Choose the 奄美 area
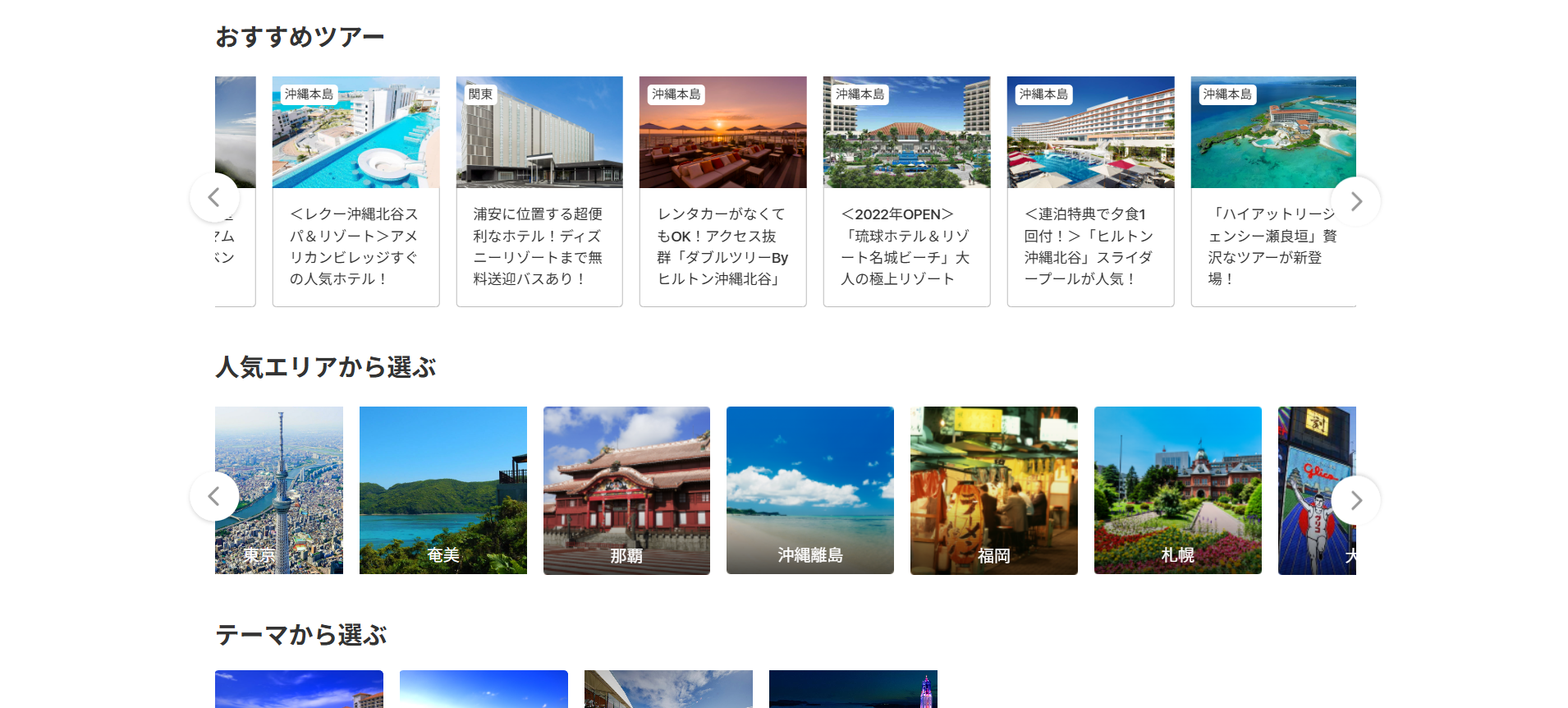 [x=443, y=490]
